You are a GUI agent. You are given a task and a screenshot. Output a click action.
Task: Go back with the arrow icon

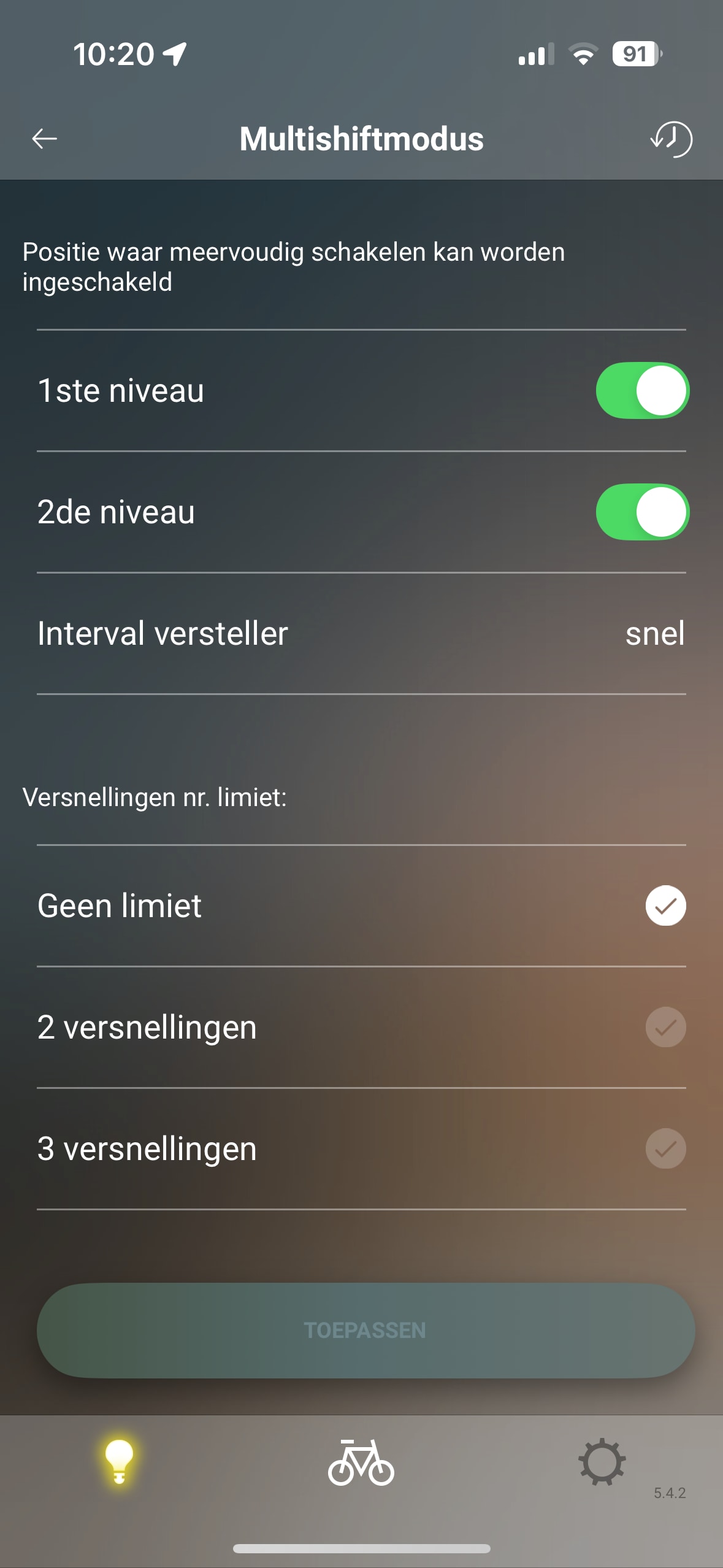click(x=44, y=139)
